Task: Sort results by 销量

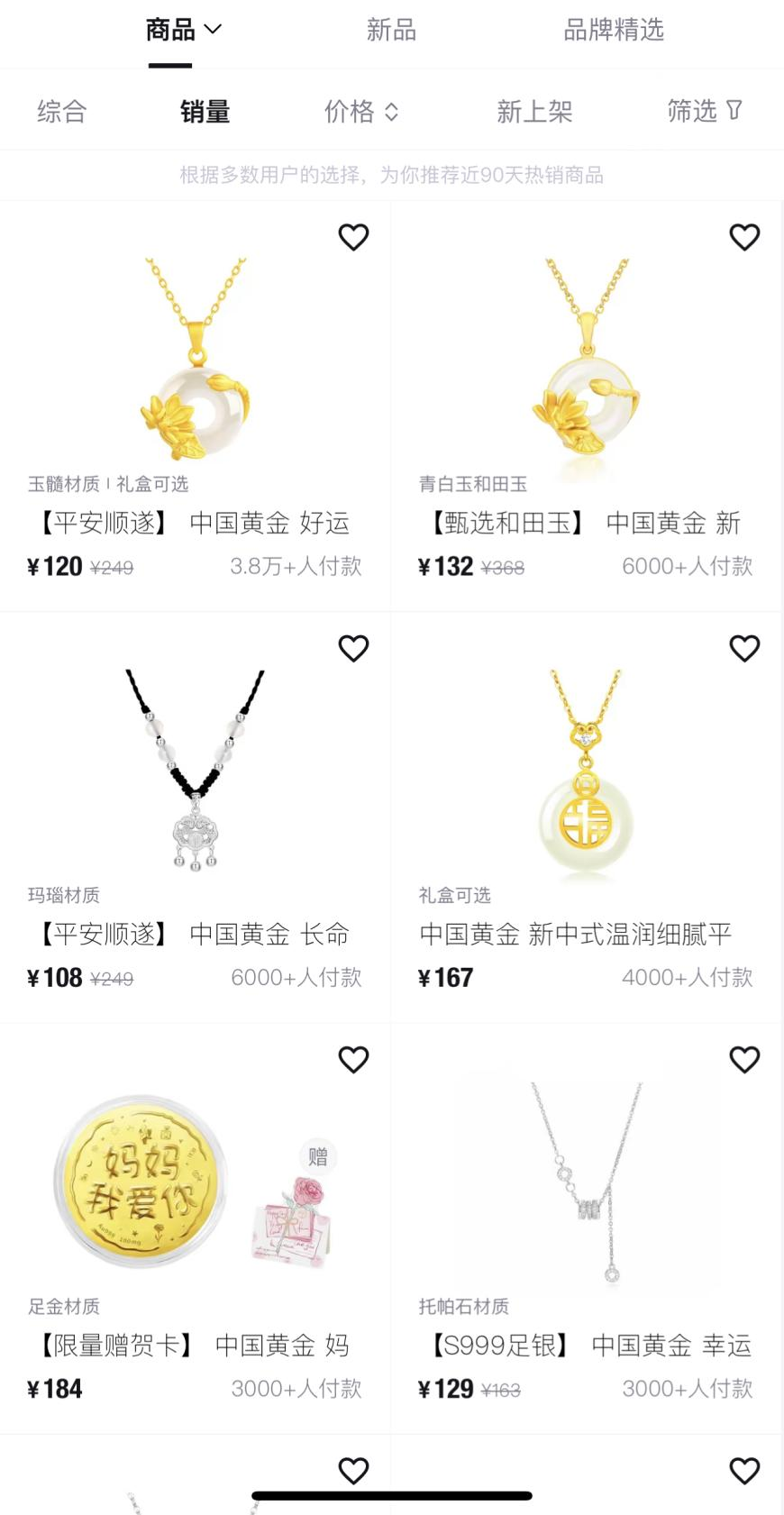Action: click(205, 111)
